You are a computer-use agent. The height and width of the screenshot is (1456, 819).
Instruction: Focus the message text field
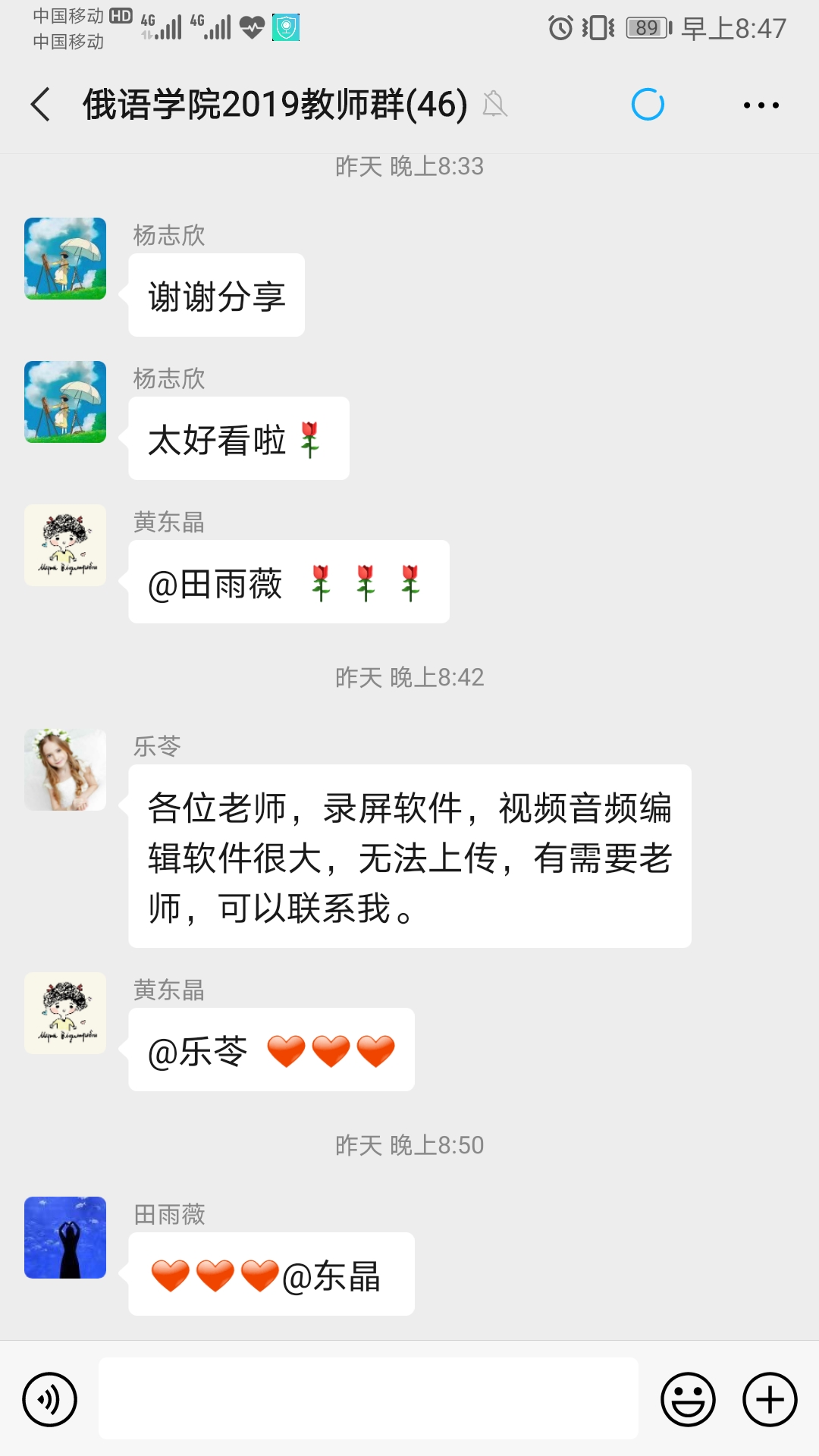point(368,1398)
